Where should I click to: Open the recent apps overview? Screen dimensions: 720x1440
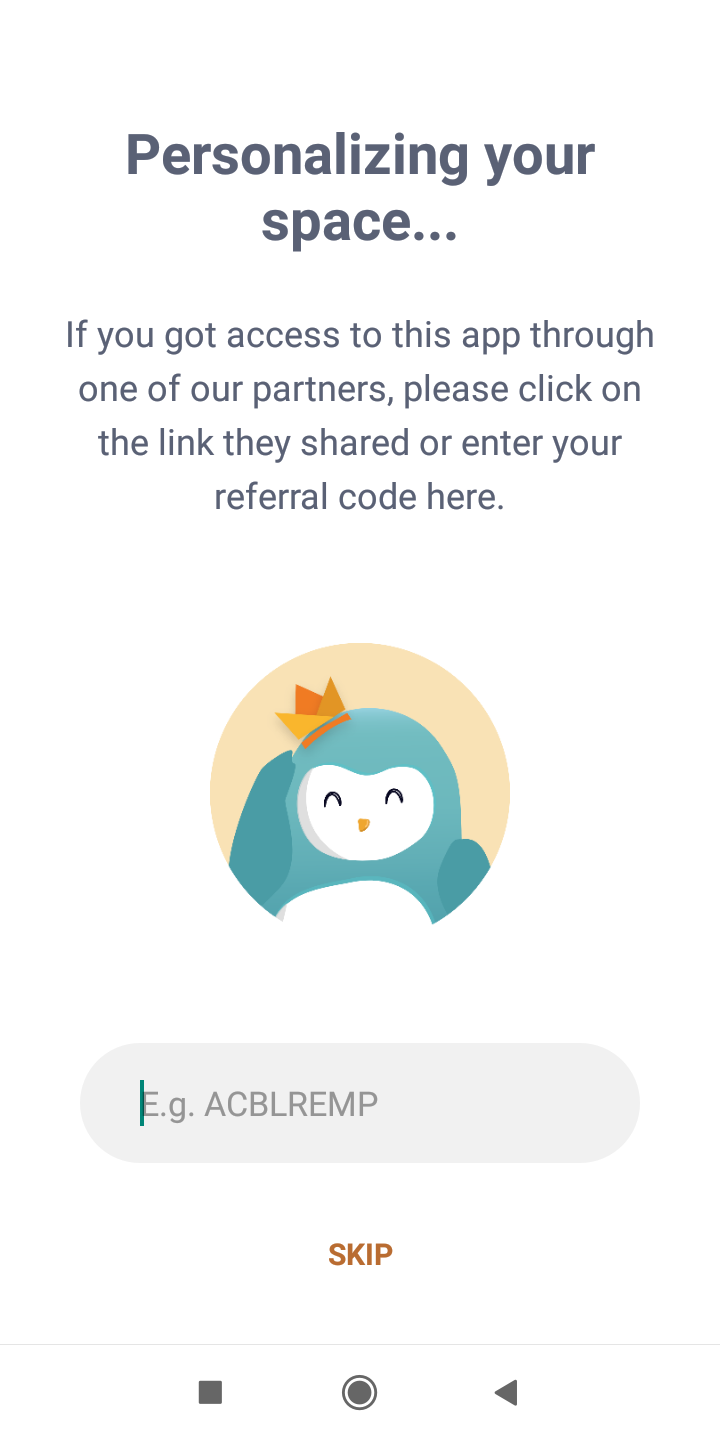pos(210,1392)
